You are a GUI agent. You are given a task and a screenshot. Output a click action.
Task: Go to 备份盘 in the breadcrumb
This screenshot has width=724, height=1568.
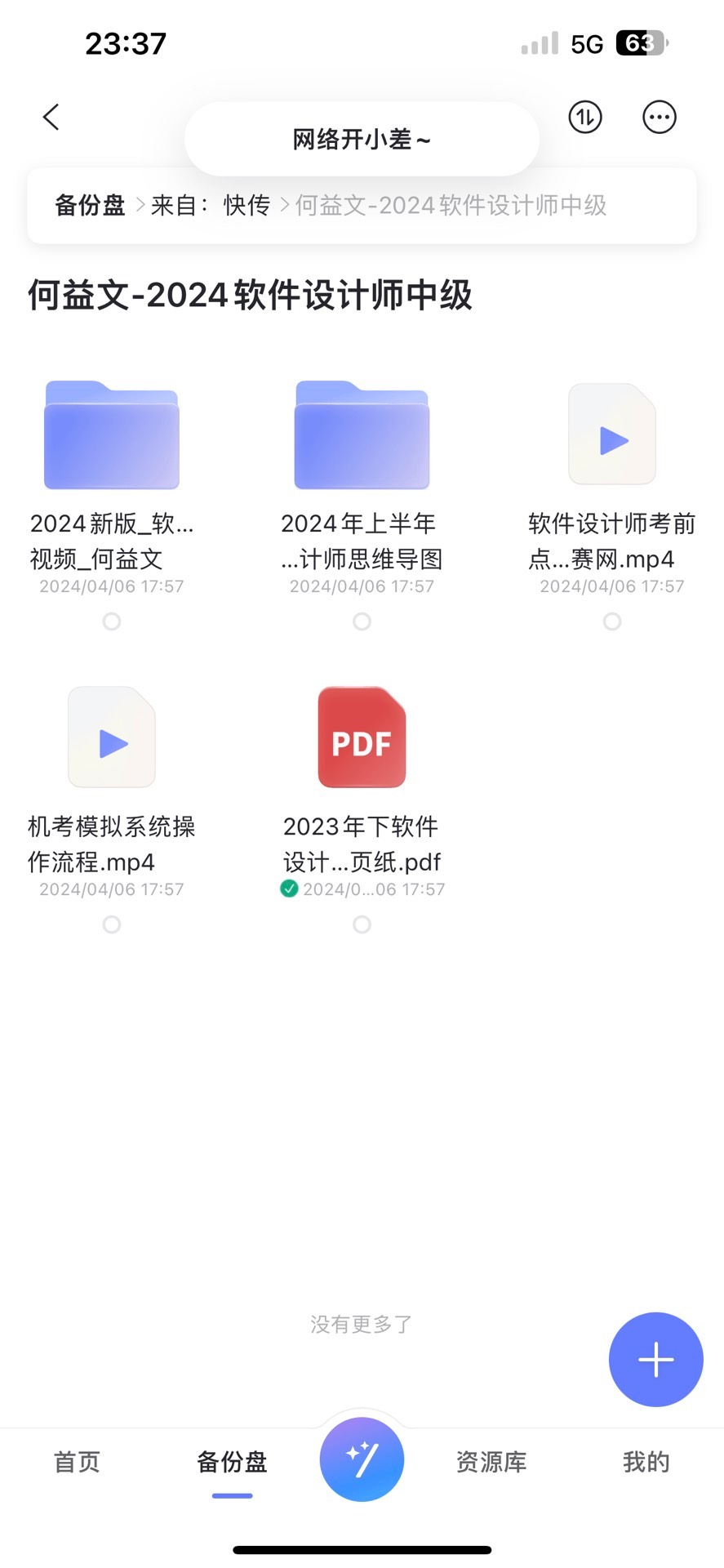coord(90,206)
